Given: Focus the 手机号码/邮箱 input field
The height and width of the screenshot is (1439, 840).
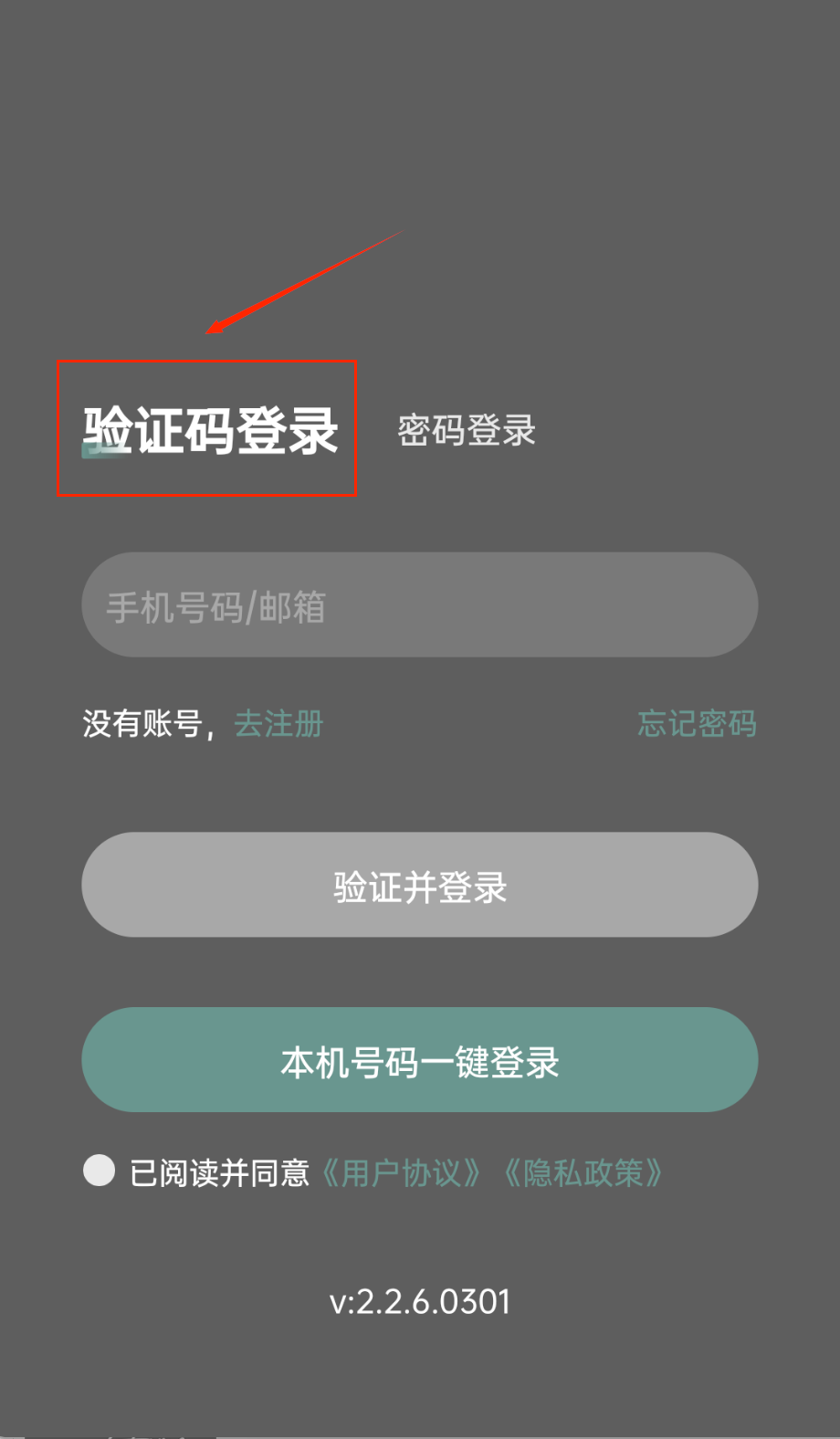Looking at the screenshot, I should [x=420, y=605].
